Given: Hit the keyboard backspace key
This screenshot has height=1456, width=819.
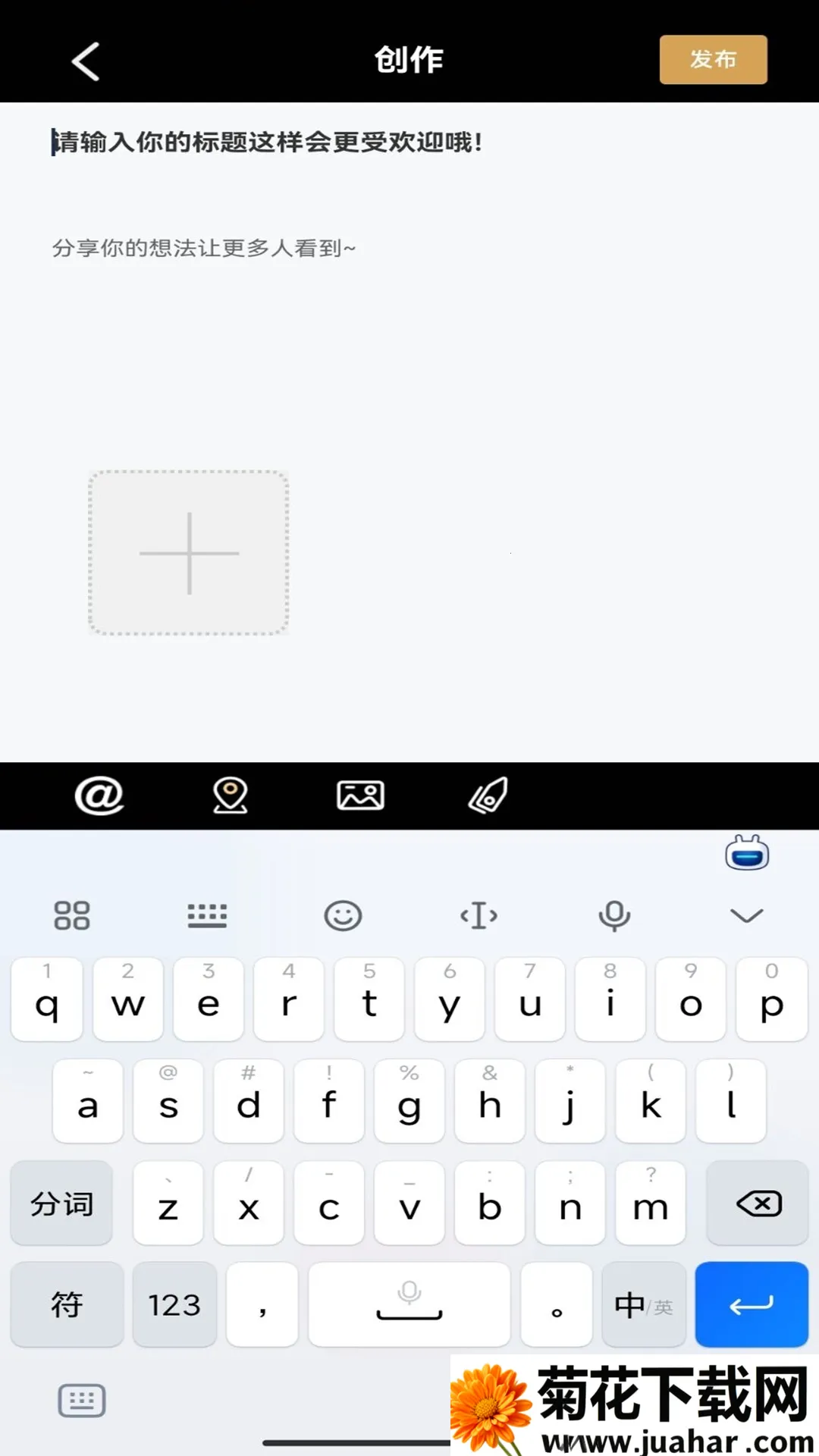Looking at the screenshot, I should 758,1203.
